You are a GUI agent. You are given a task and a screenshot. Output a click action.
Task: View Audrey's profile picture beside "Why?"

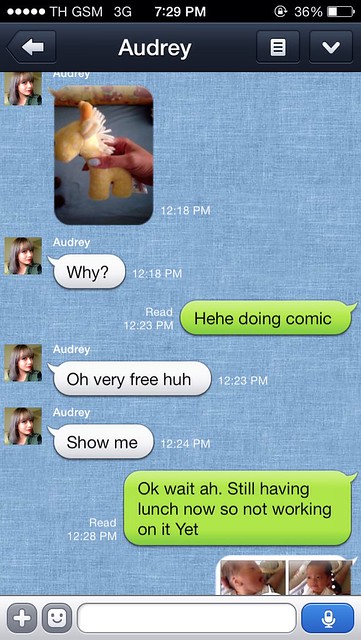(x=23, y=256)
